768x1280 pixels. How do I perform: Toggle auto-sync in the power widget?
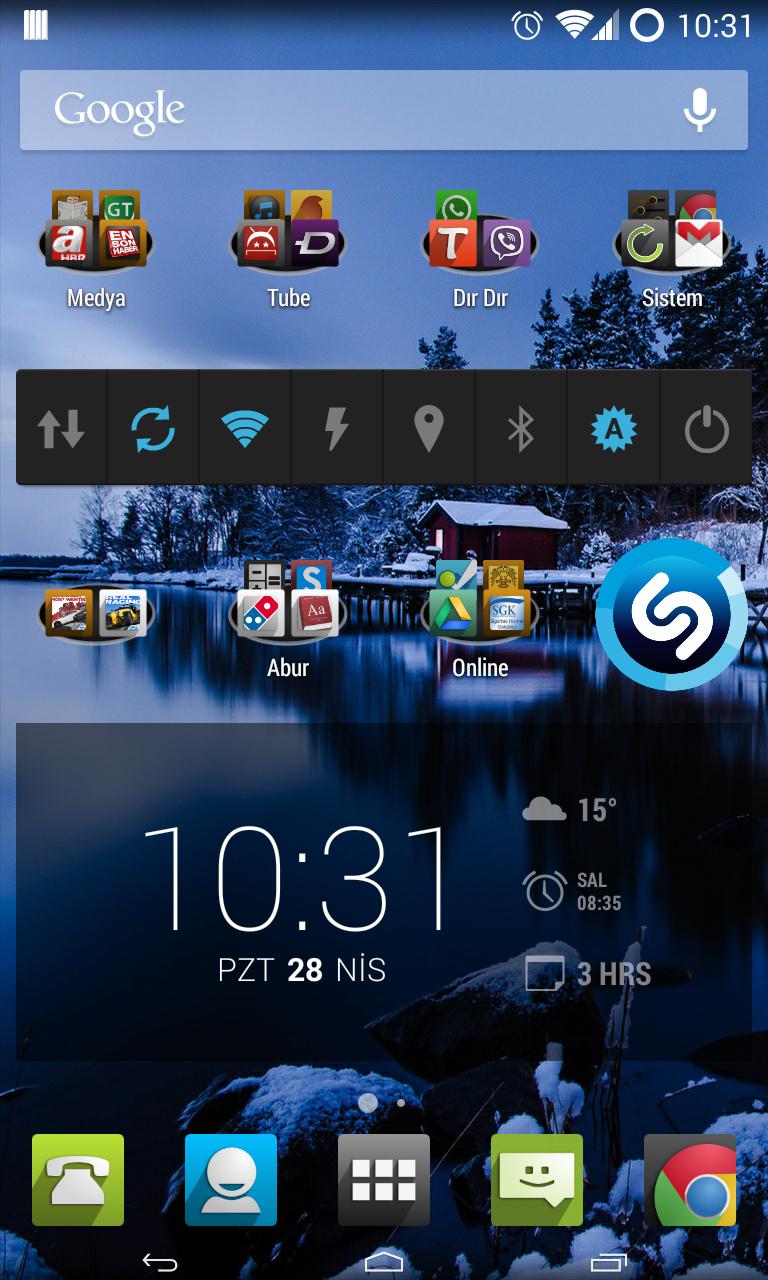[x=153, y=428]
